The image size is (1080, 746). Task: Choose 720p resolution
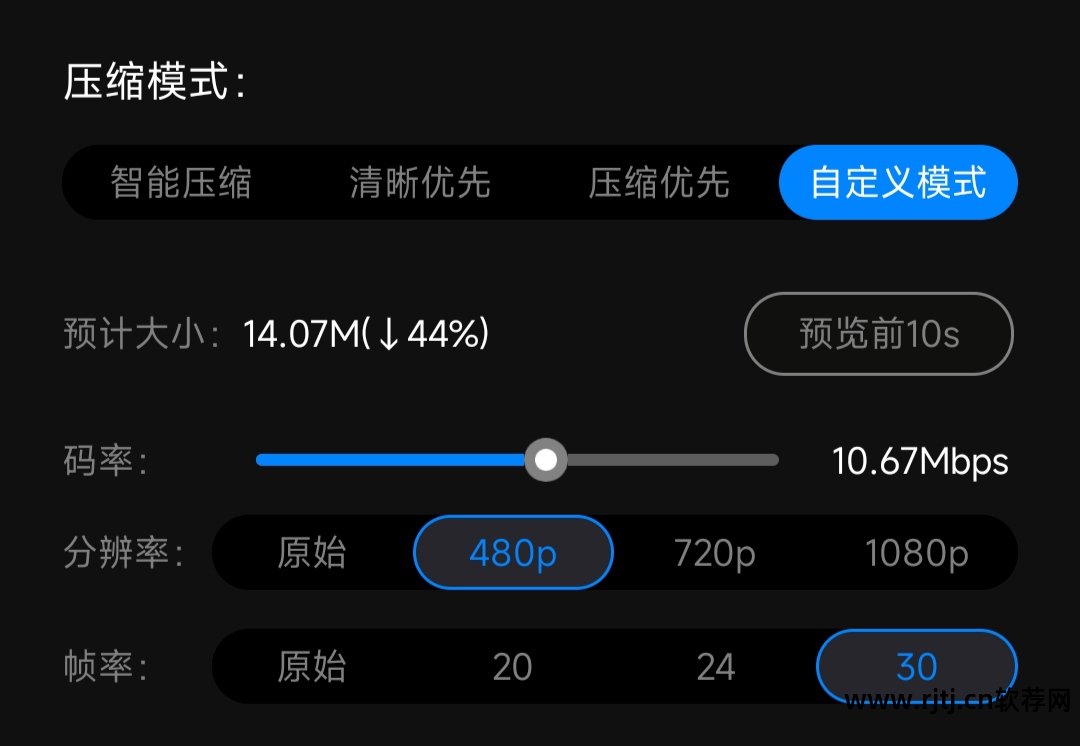point(715,553)
